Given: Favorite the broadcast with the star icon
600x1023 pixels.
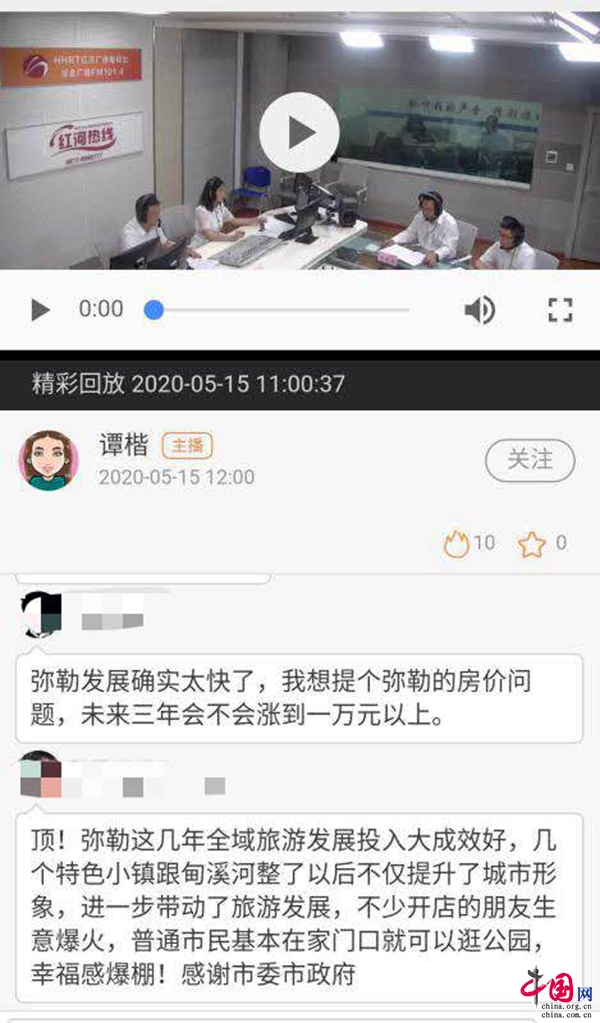Looking at the screenshot, I should coord(531,544).
